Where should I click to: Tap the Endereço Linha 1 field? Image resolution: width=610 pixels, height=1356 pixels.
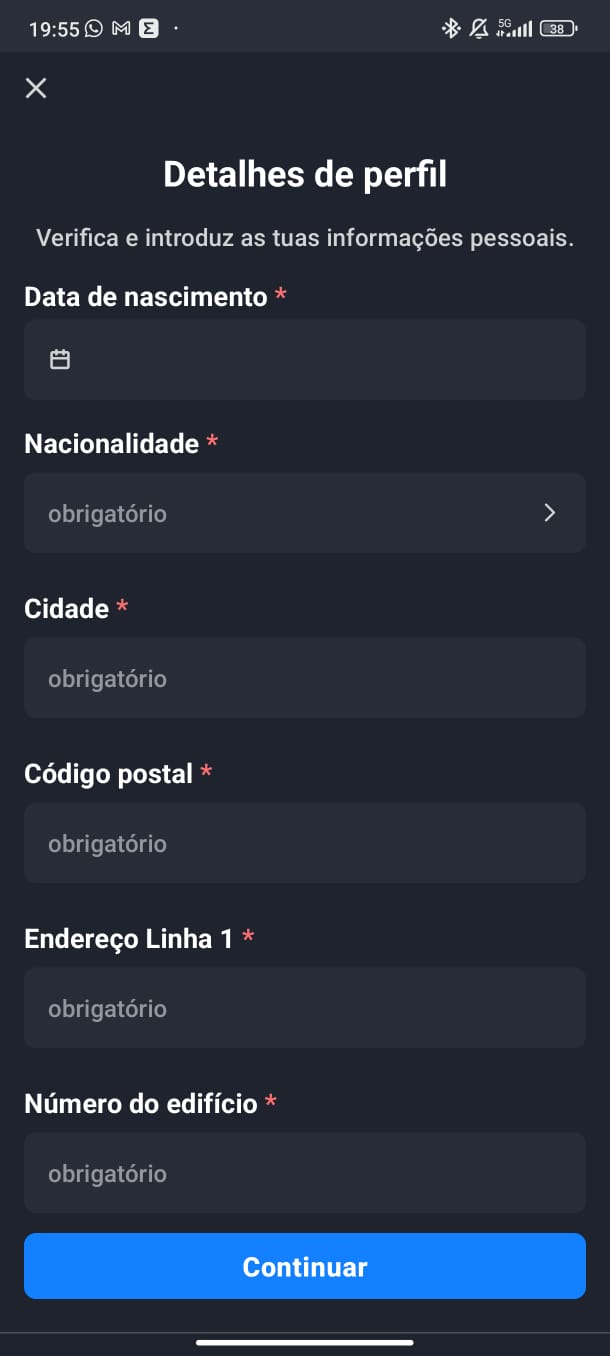[x=304, y=1008]
